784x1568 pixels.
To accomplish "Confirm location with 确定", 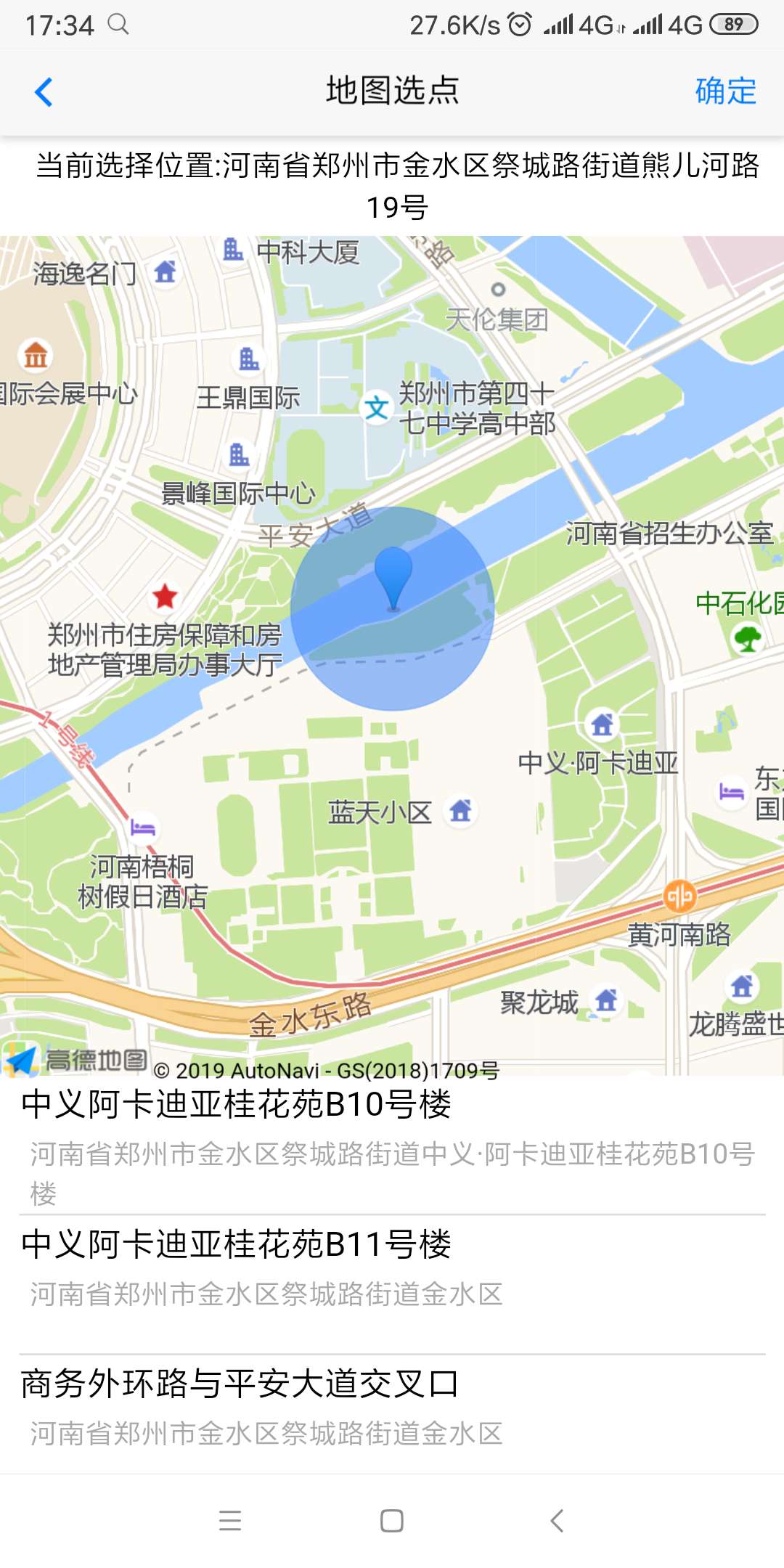I will [725, 91].
